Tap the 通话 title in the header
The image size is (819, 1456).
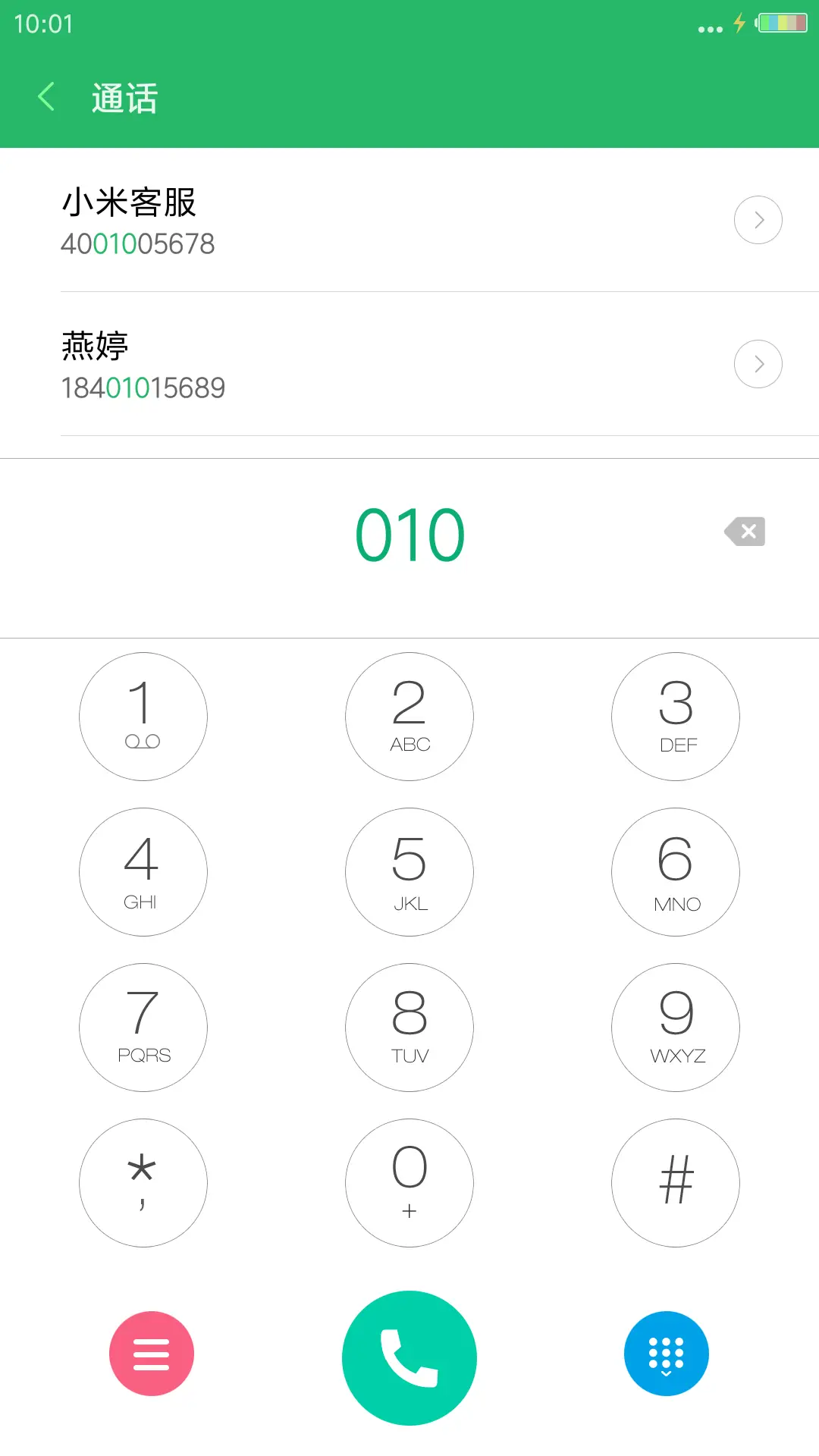point(124,97)
